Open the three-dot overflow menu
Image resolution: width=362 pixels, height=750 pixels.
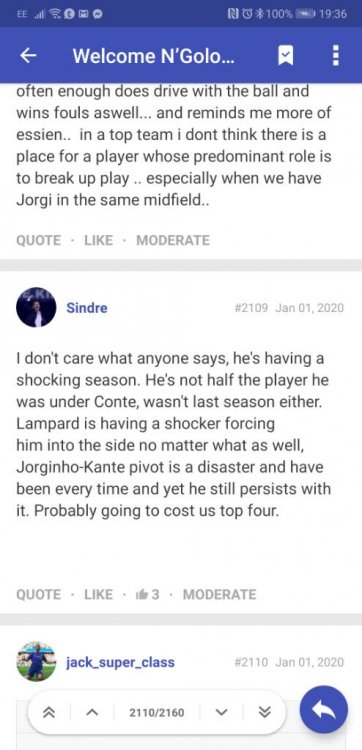(x=336, y=55)
